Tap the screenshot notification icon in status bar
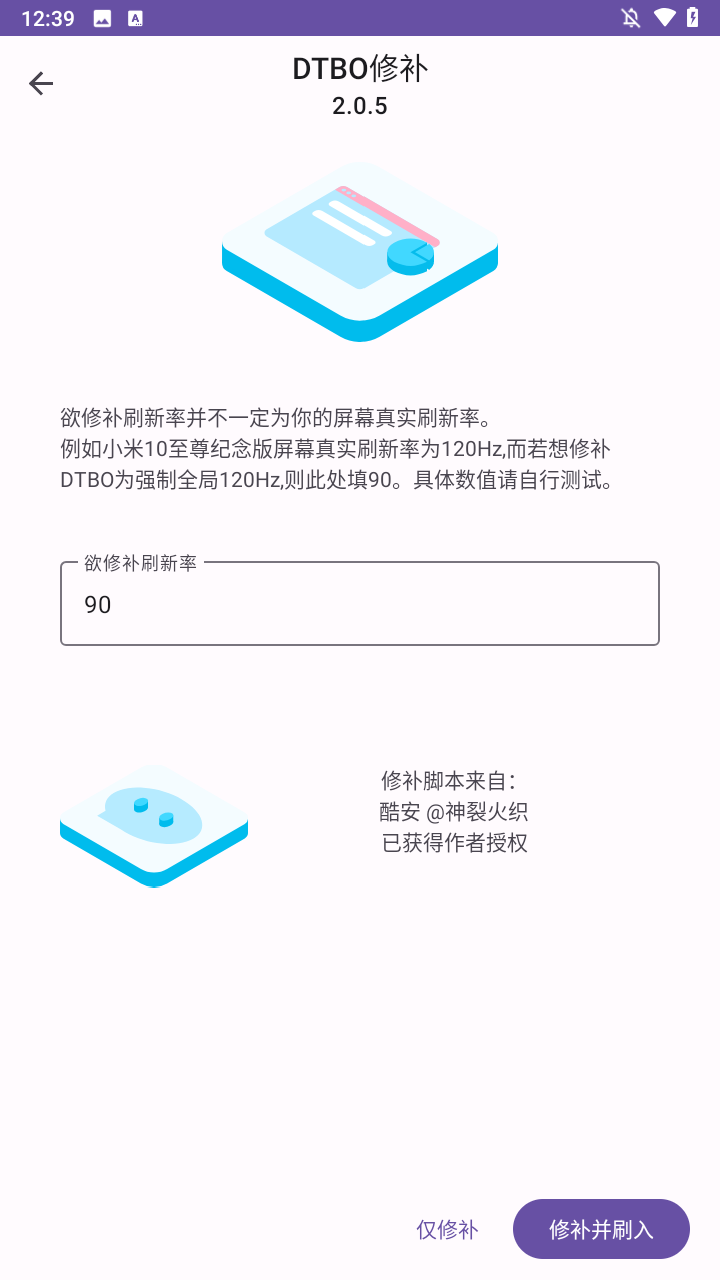Screen dimensions: 720x1280 (x=101, y=17)
